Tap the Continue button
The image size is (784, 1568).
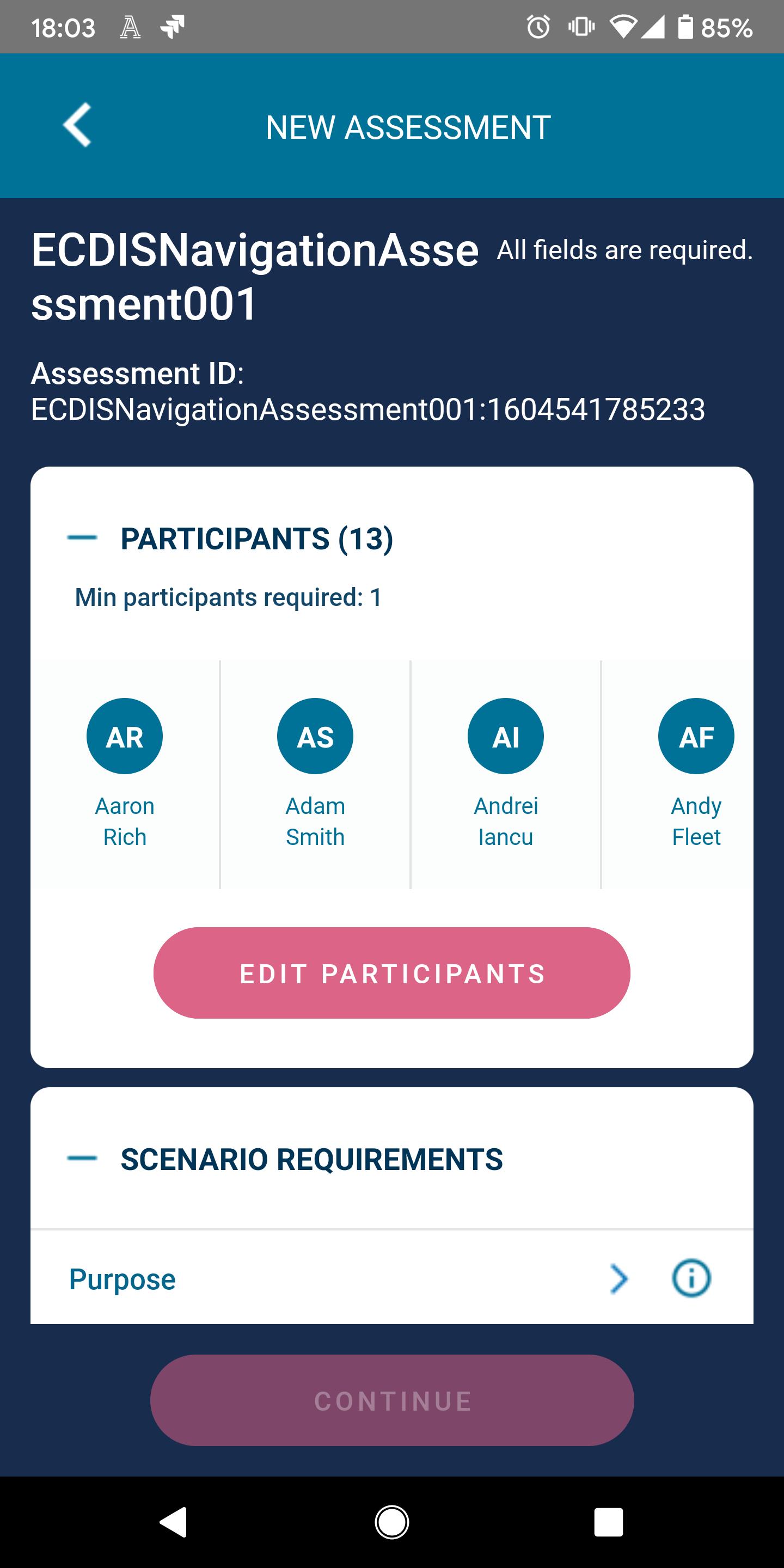[x=392, y=1401]
